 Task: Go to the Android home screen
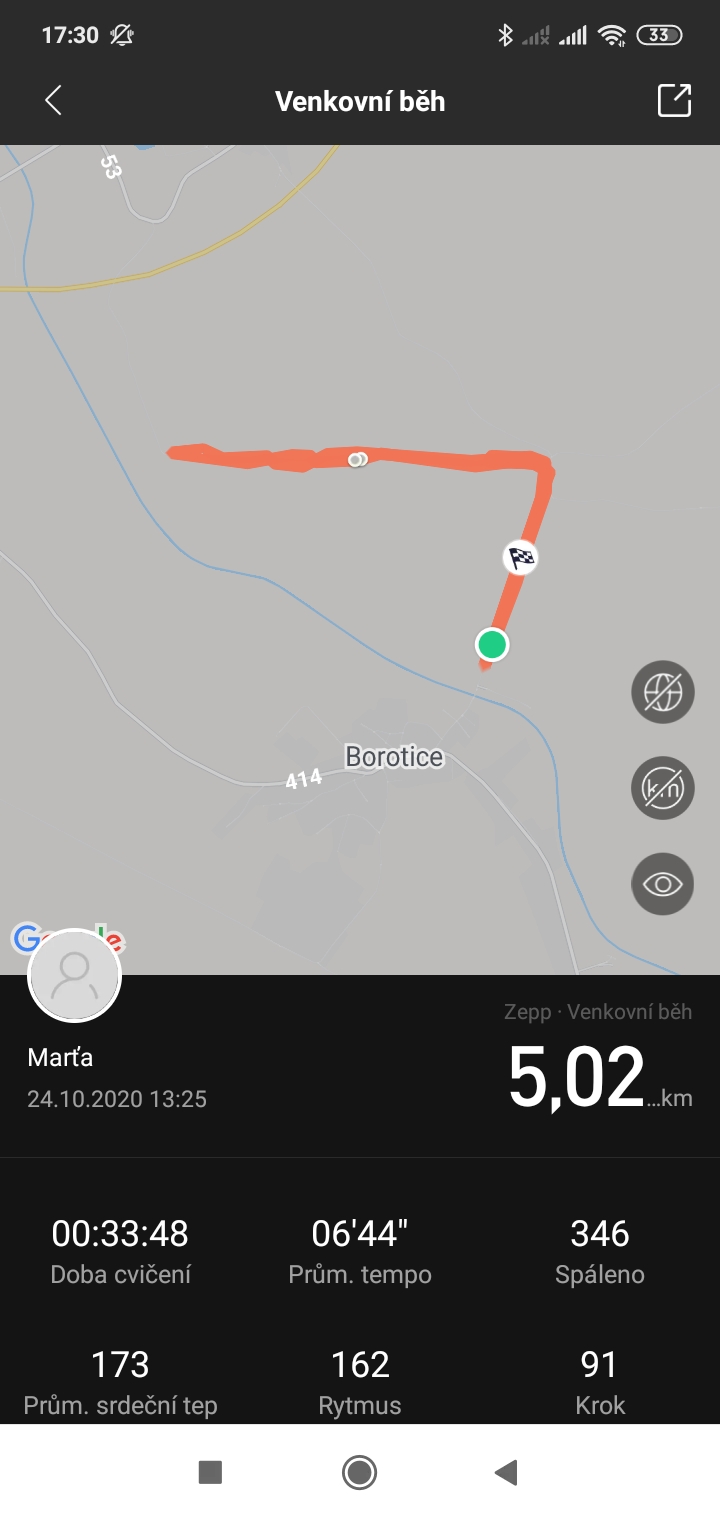coord(359,1472)
